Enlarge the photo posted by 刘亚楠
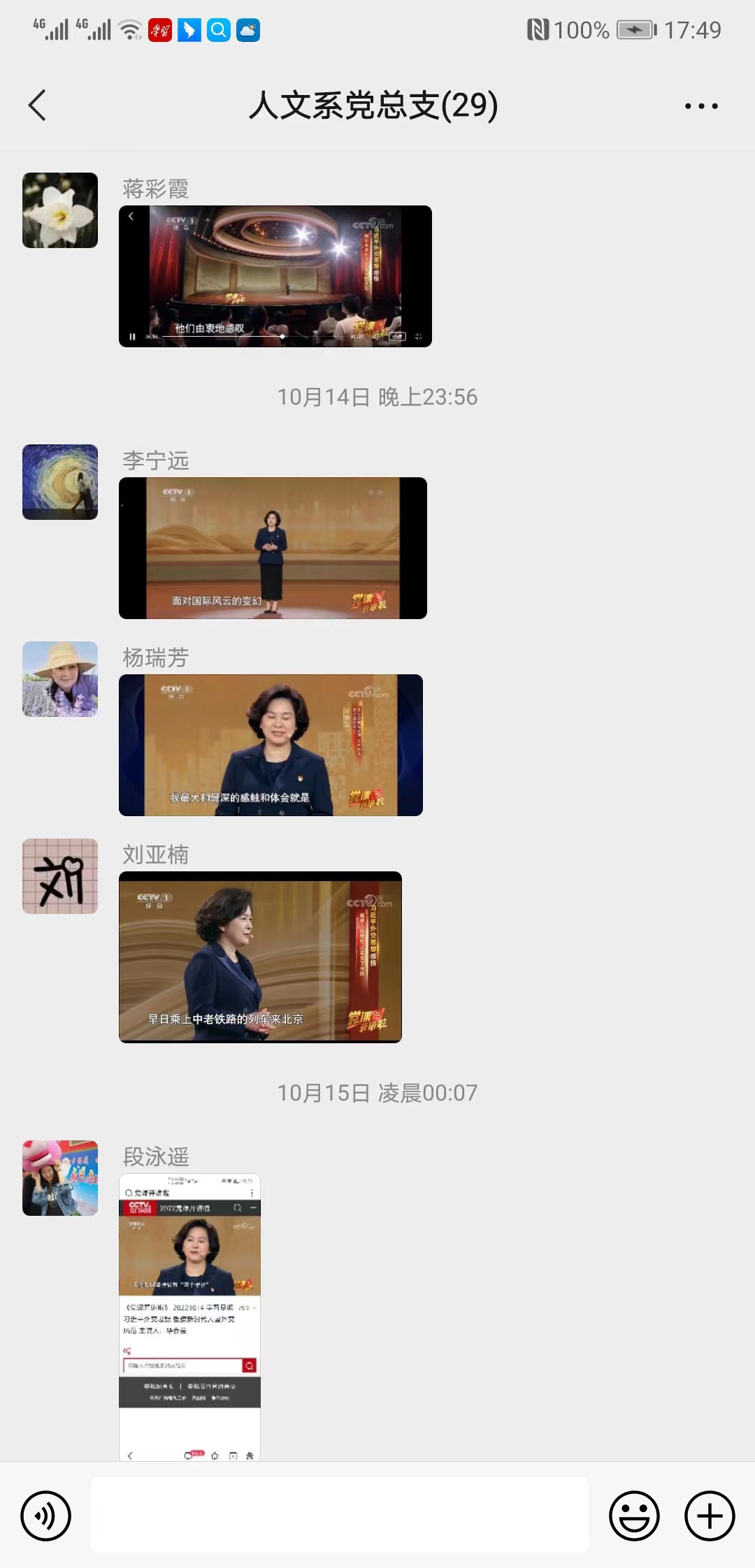Image resolution: width=755 pixels, height=1568 pixels. coord(260,957)
